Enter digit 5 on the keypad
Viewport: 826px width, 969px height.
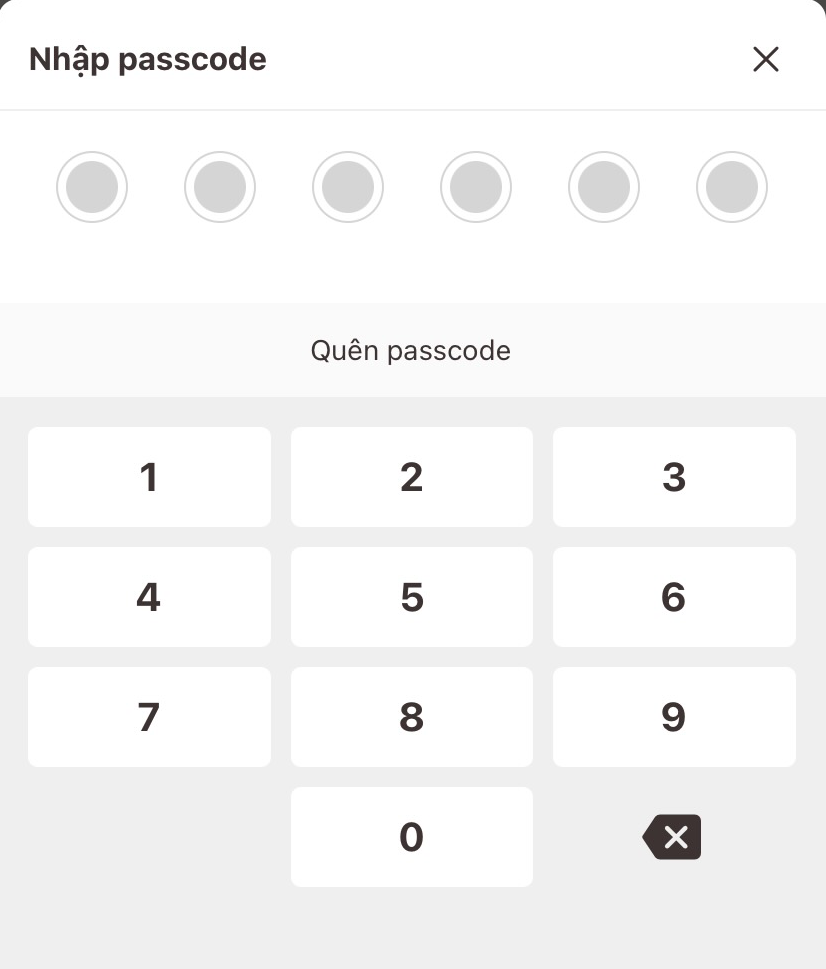[411, 597]
